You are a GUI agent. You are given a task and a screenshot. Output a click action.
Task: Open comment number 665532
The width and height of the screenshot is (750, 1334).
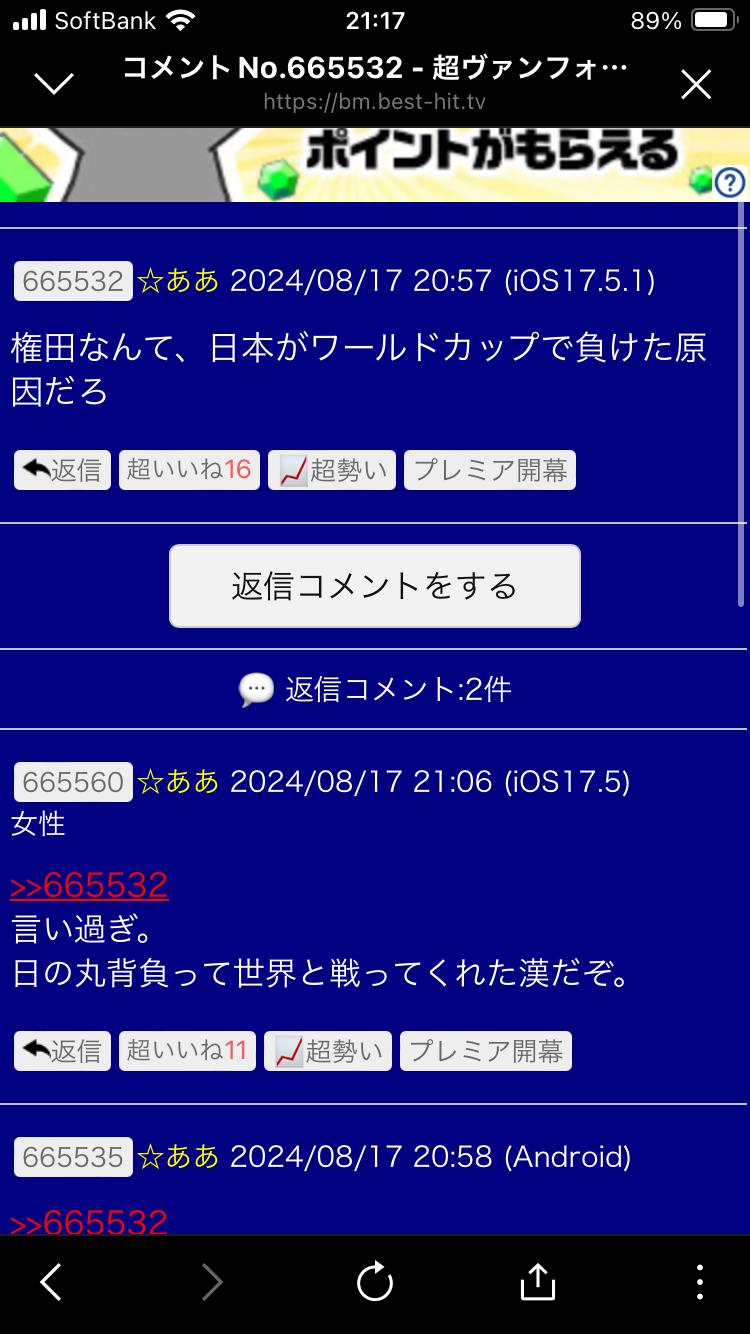click(73, 281)
